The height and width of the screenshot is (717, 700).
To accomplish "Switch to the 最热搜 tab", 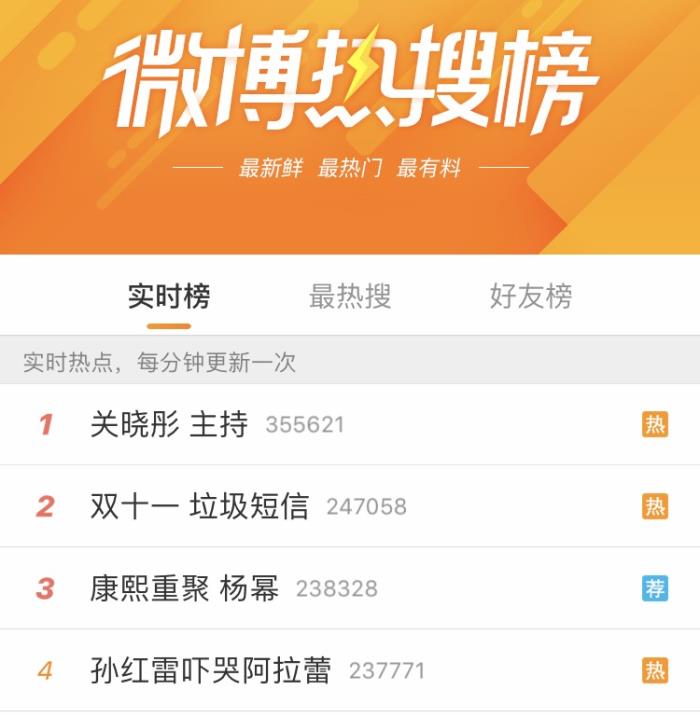I will point(350,296).
